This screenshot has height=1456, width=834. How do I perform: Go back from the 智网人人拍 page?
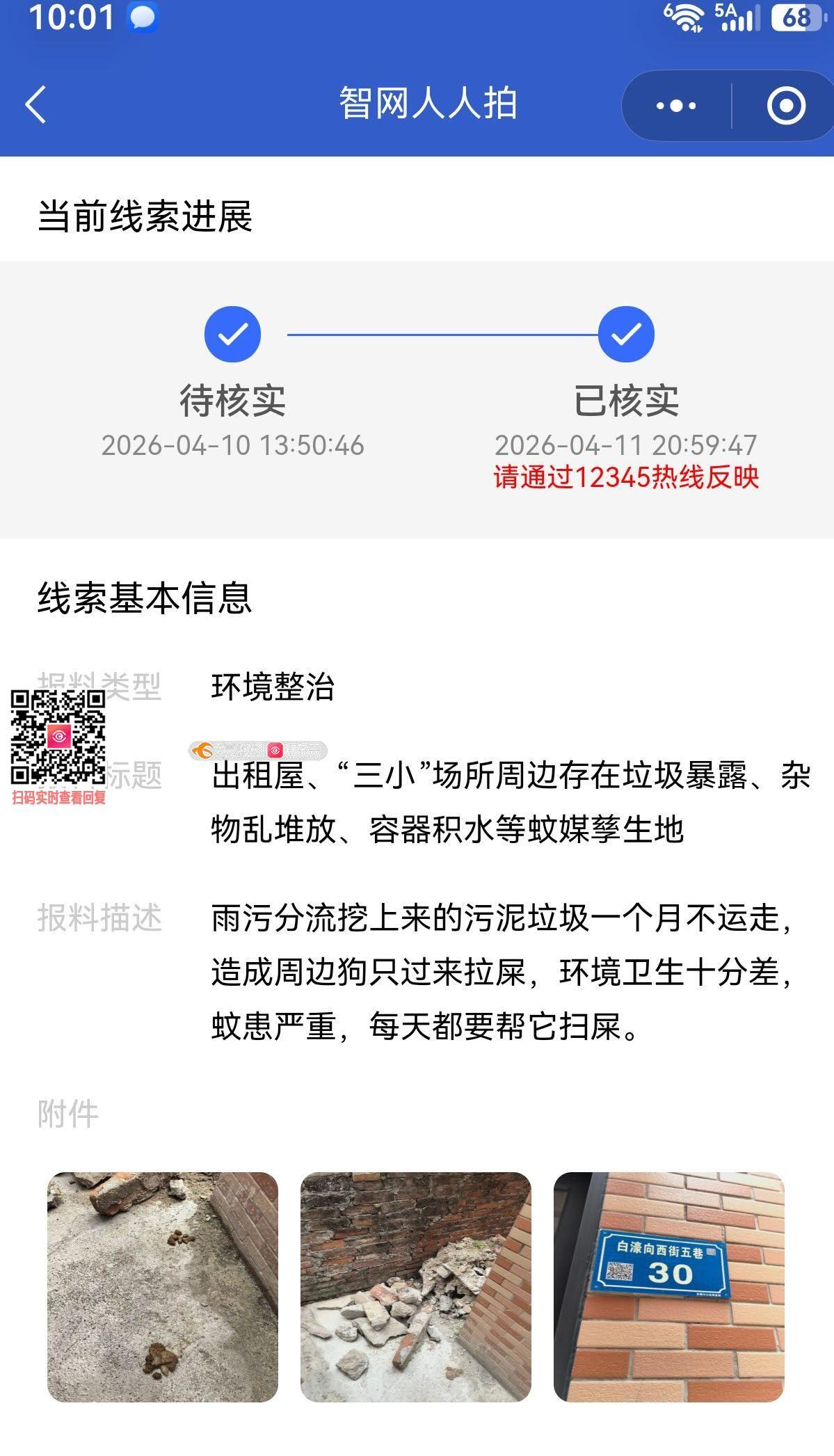click(x=36, y=105)
